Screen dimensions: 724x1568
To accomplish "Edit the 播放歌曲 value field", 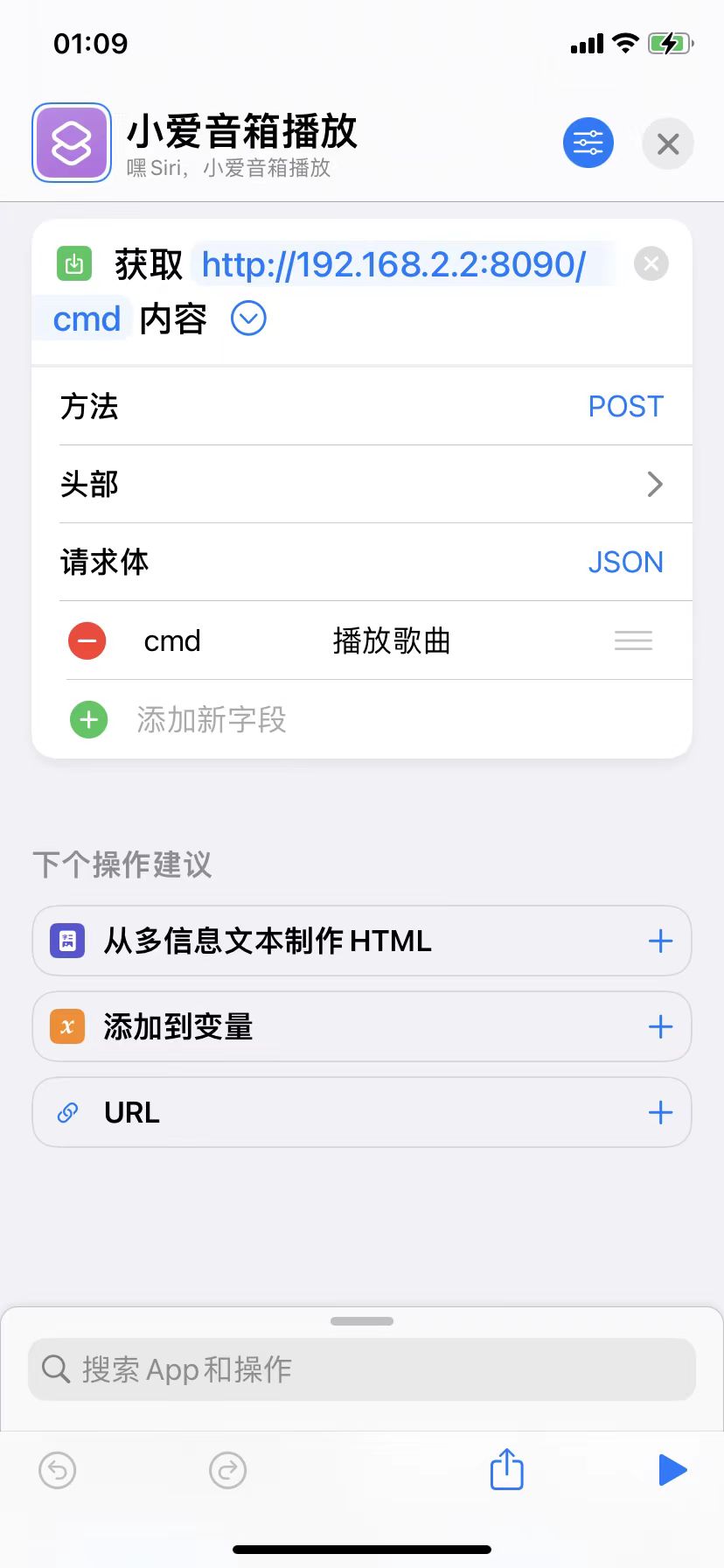I will coord(392,641).
